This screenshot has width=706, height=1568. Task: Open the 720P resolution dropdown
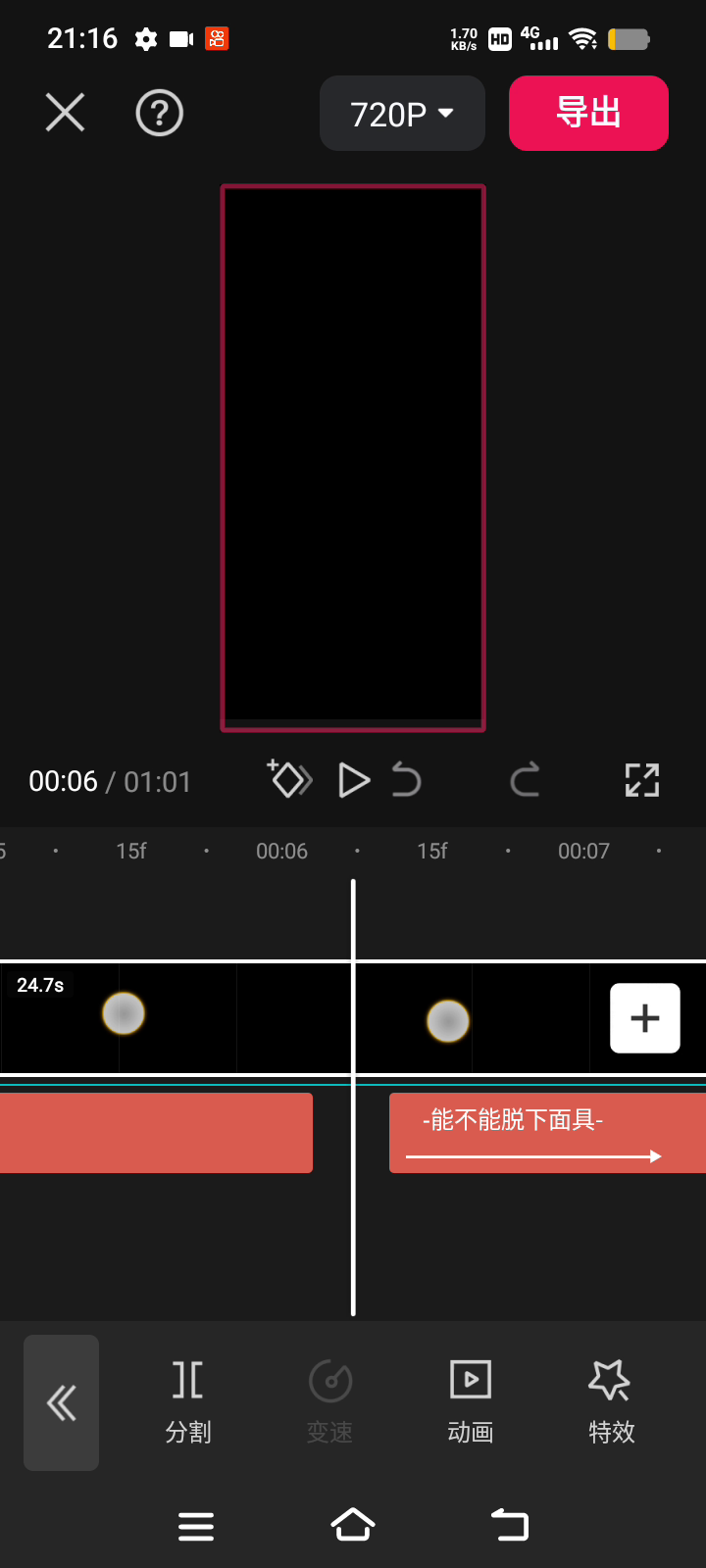coord(402,114)
